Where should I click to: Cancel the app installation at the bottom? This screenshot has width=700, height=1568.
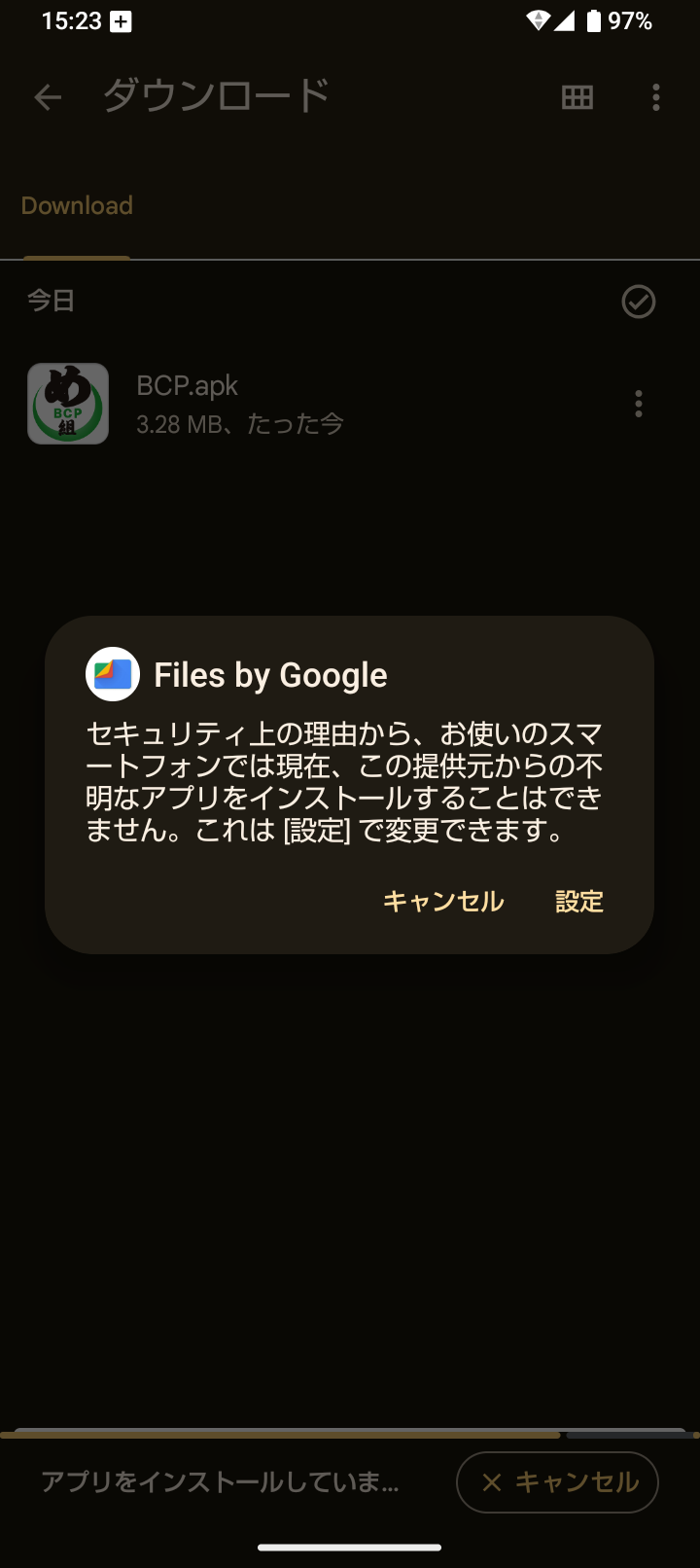(558, 1481)
